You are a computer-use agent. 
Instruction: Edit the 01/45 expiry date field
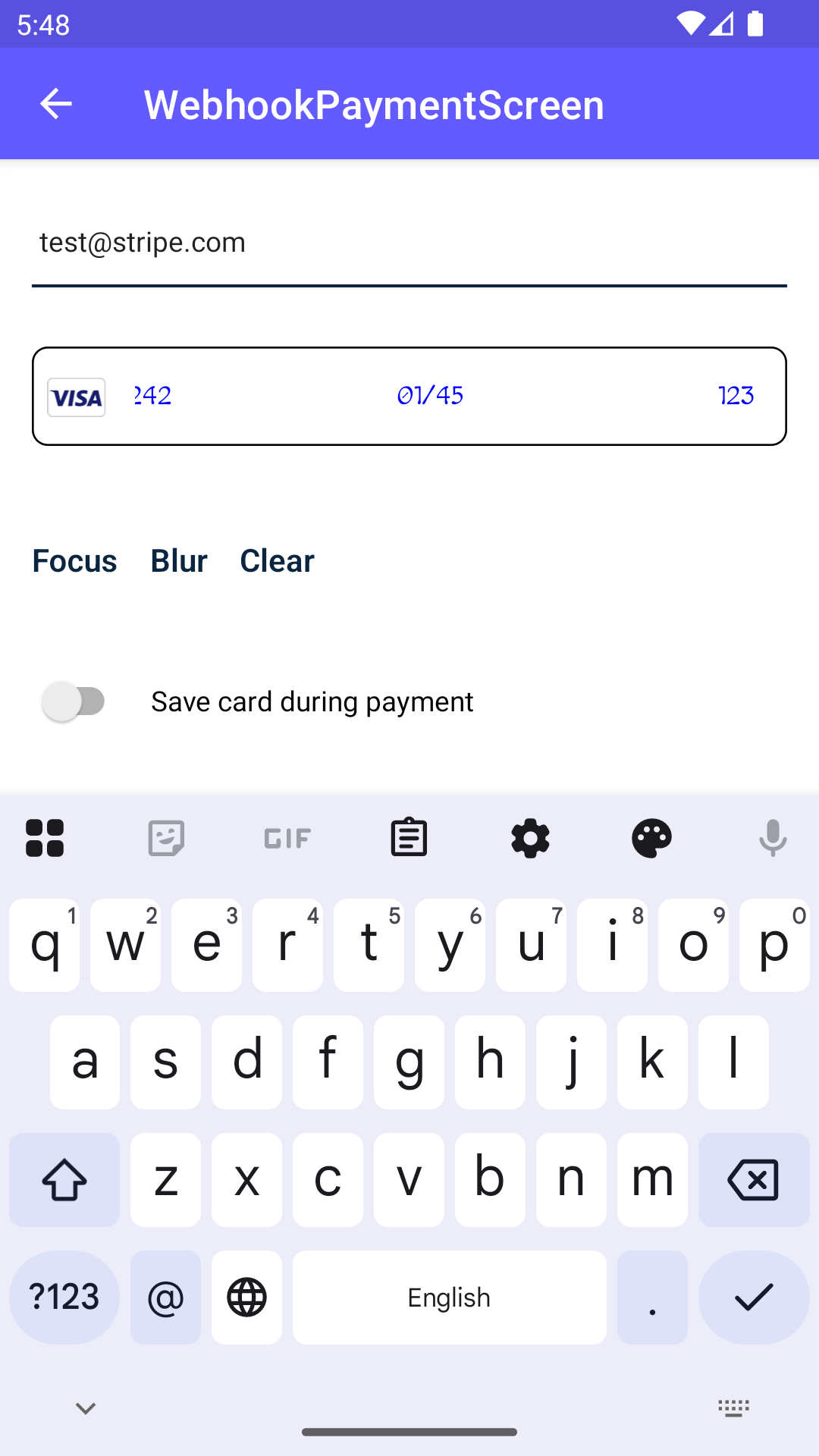(430, 396)
